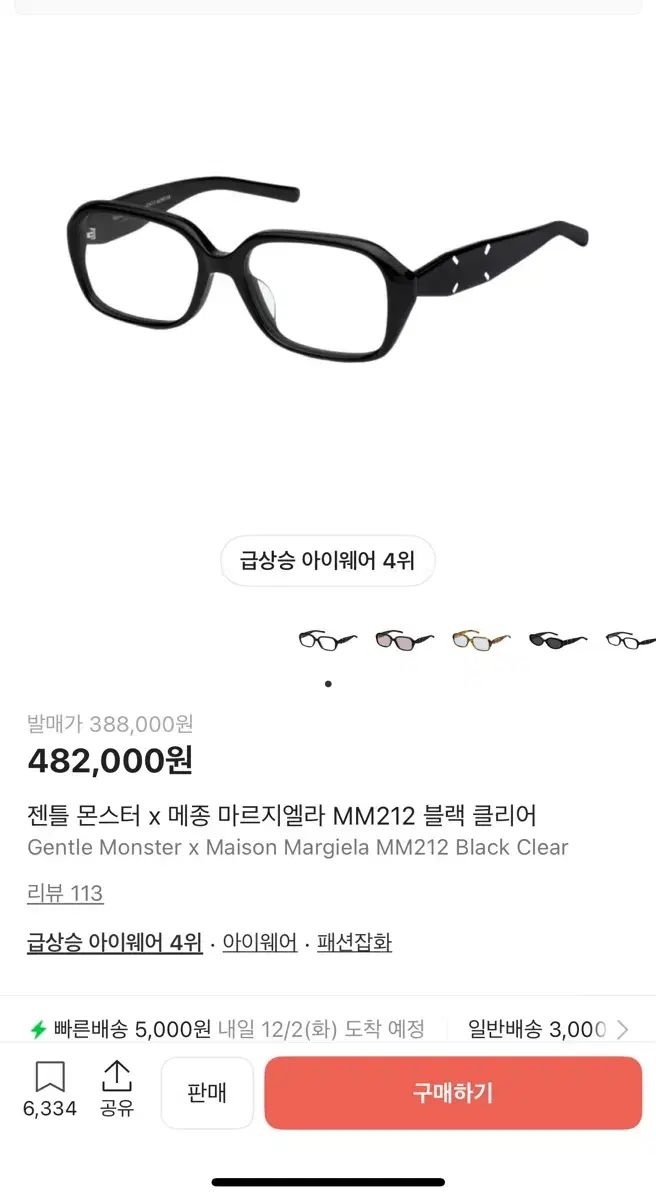Open the 패션잡화 category link
This screenshot has width=656, height=1200.
coord(354,942)
